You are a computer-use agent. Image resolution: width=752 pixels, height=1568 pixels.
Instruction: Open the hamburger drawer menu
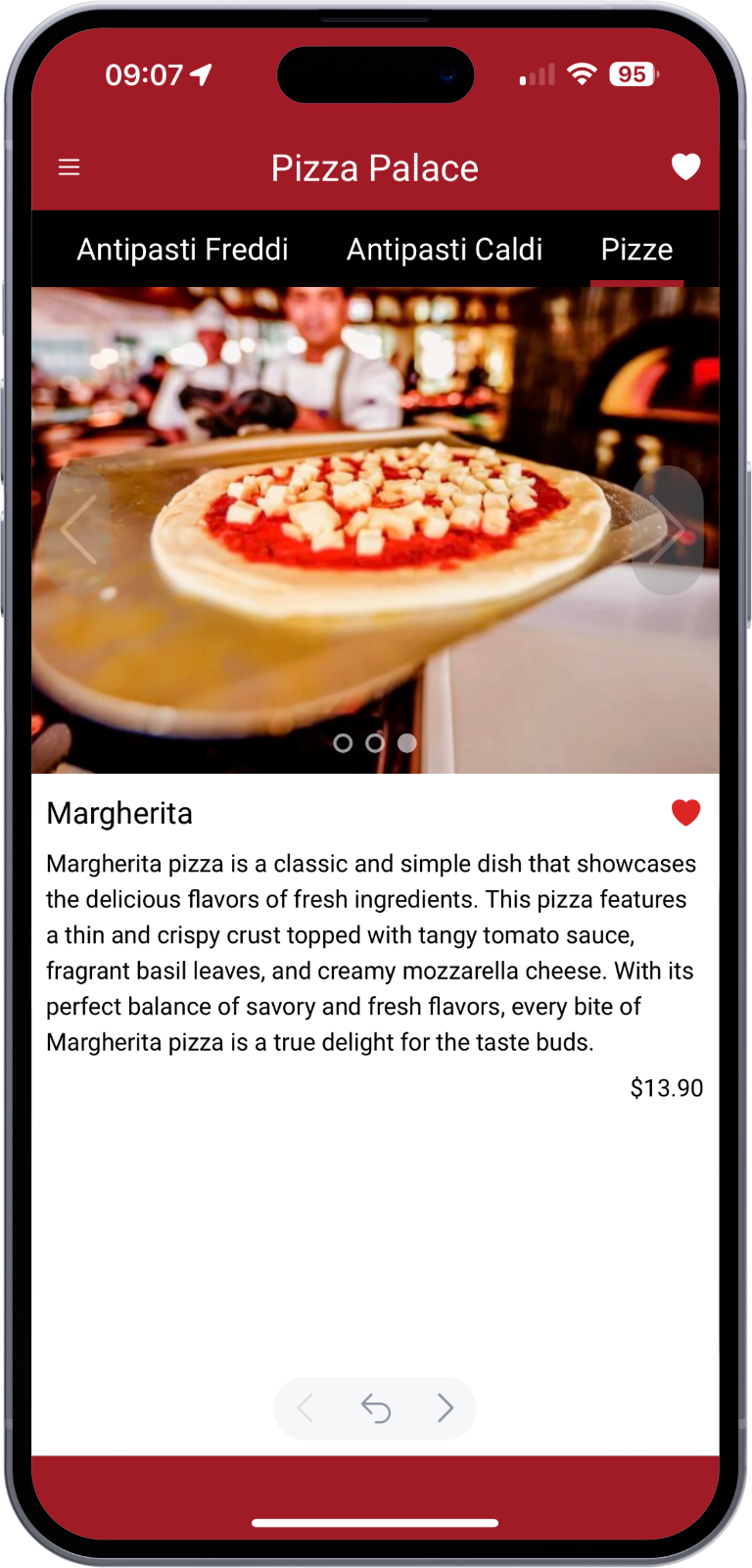pos(69,167)
